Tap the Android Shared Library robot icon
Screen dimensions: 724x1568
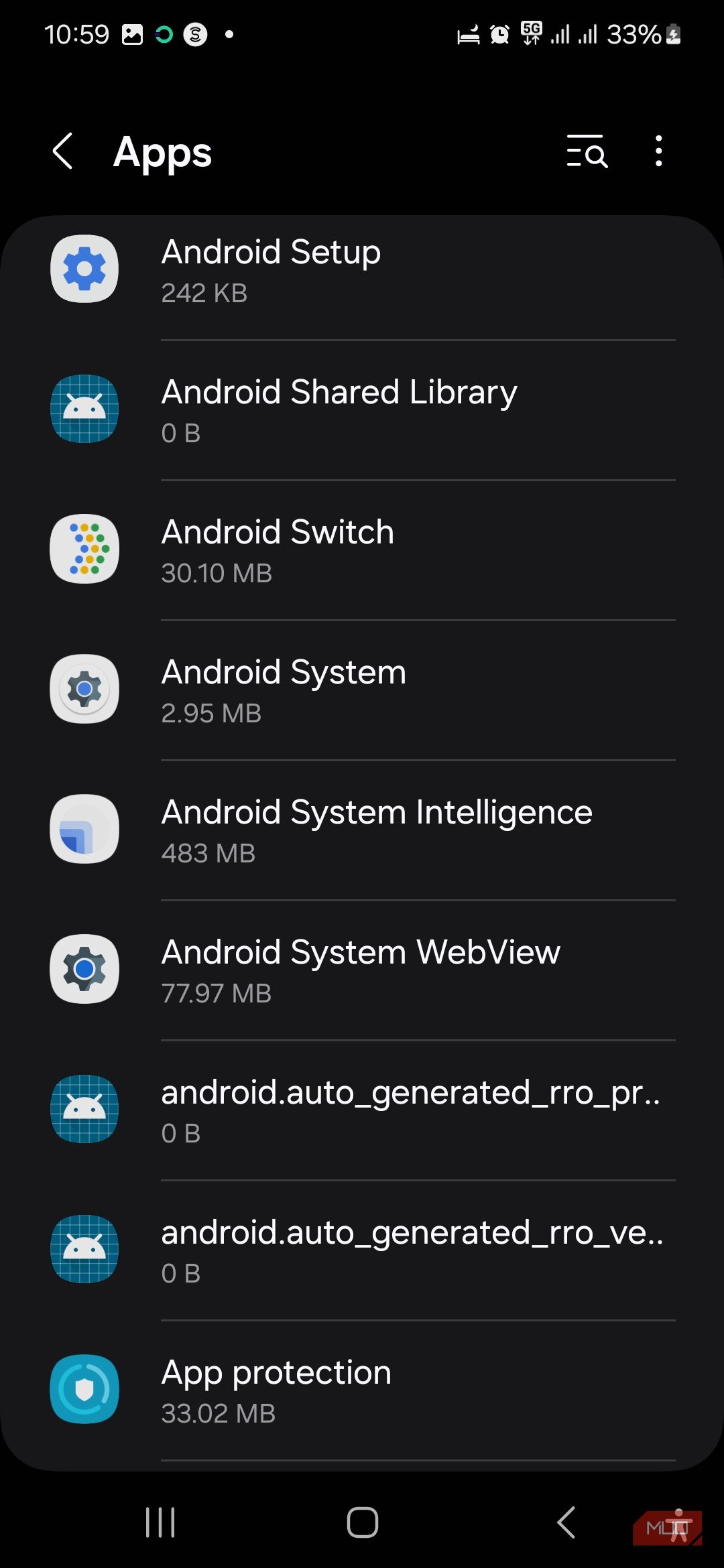[84, 409]
